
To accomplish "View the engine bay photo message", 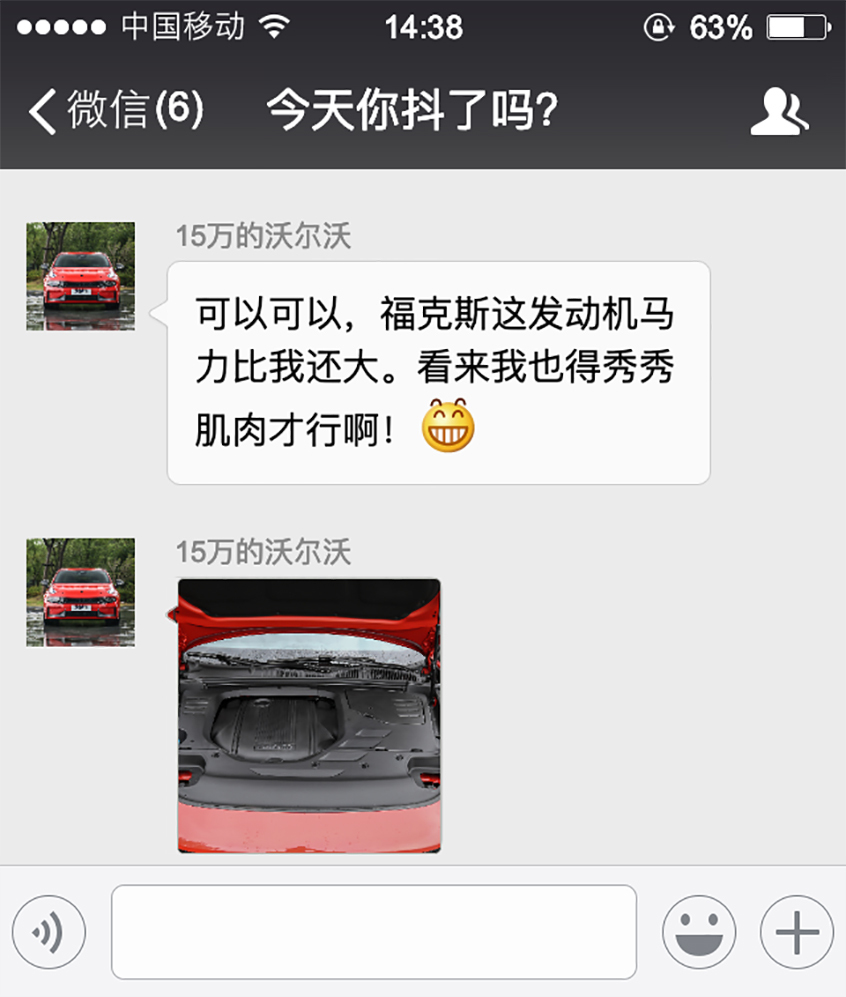I will (309, 716).
